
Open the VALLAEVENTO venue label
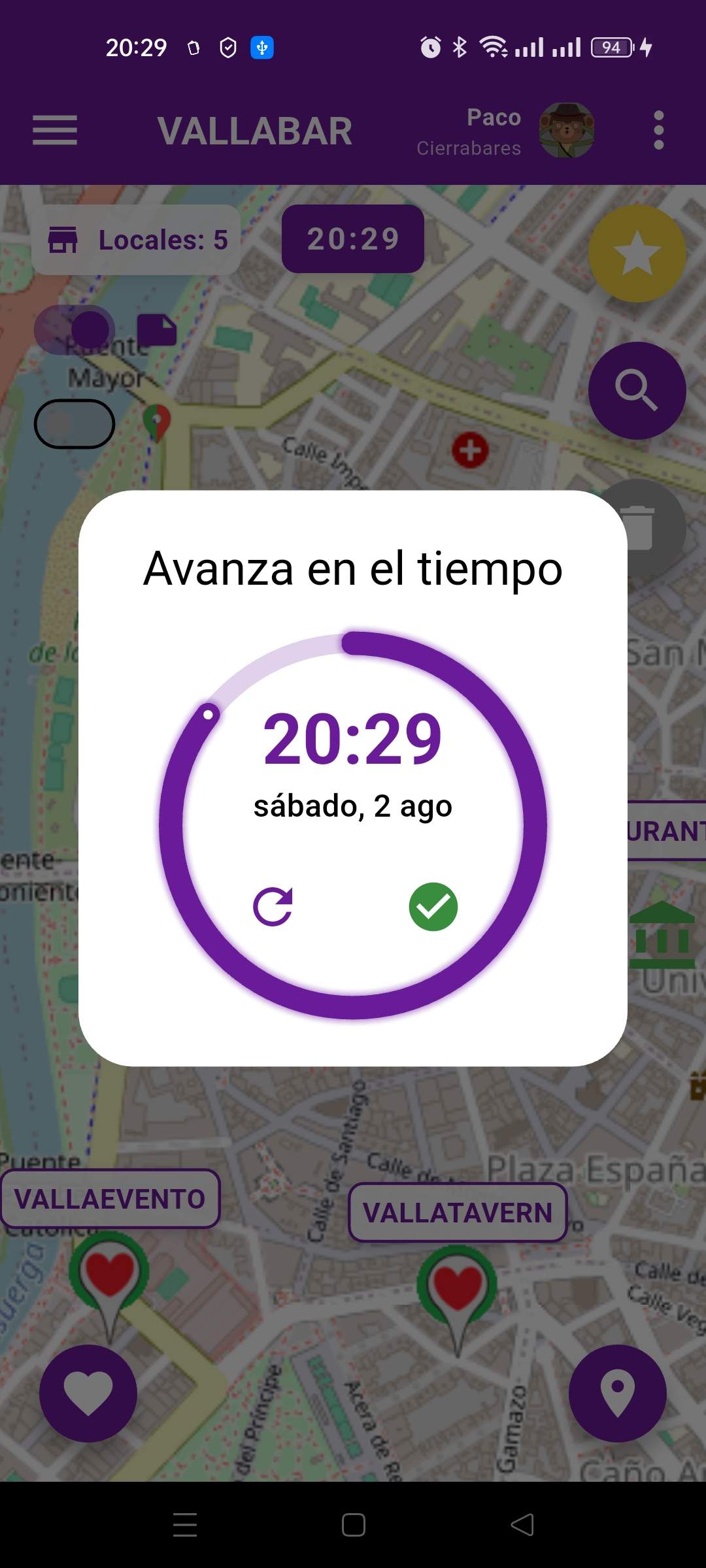pyautogui.click(x=111, y=1198)
